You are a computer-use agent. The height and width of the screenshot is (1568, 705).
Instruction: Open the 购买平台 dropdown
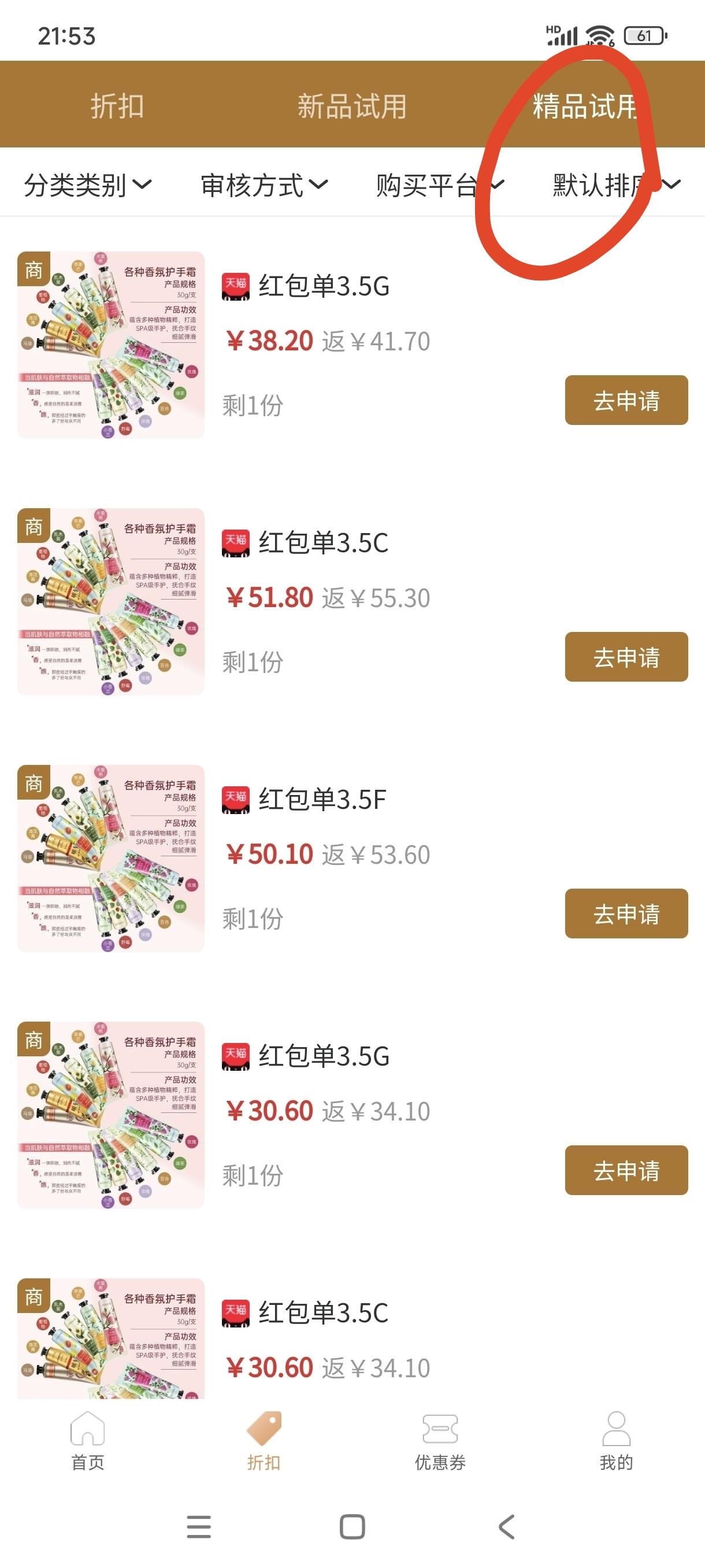[440, 184]
